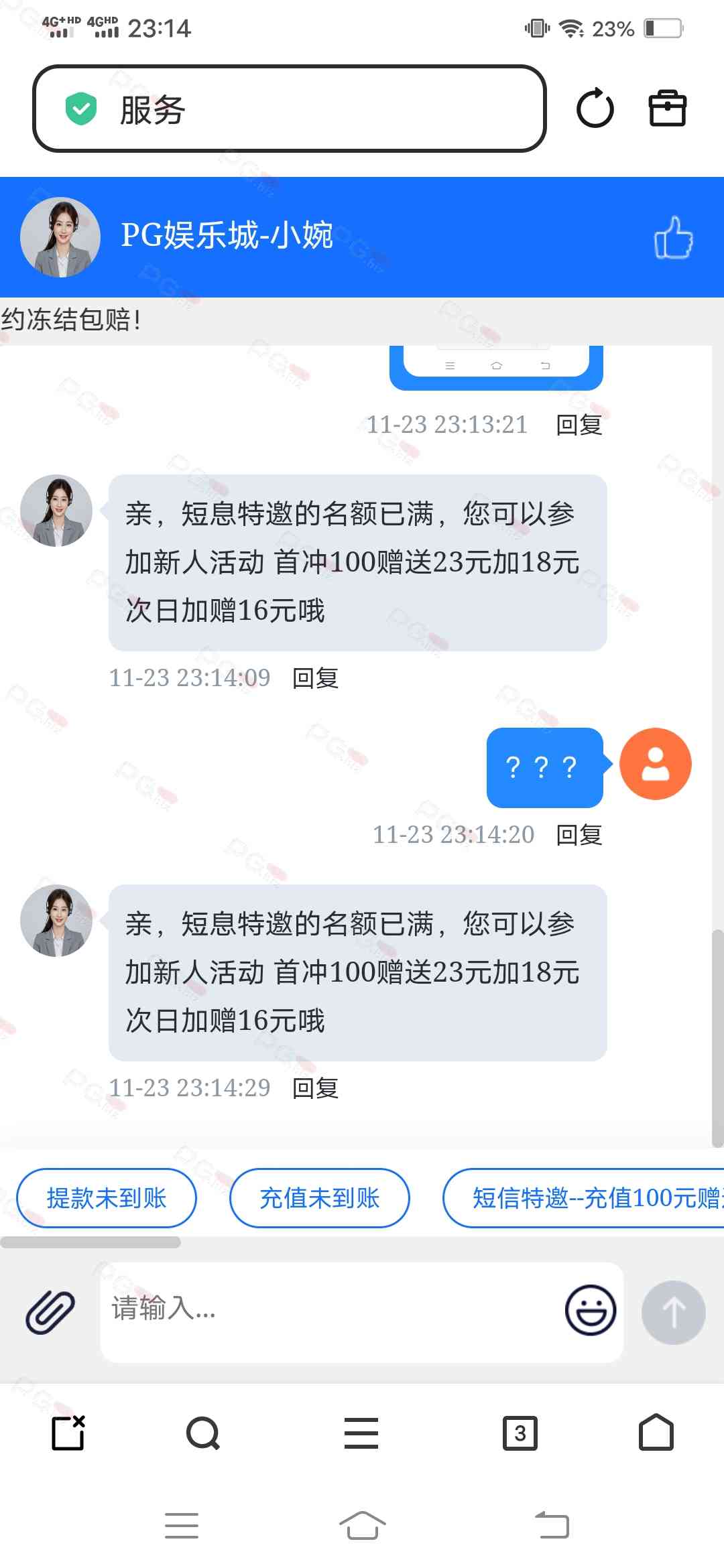Open the browser search icon
This screenshot has height=1568, width=724.
click(x=202, y=1434)
